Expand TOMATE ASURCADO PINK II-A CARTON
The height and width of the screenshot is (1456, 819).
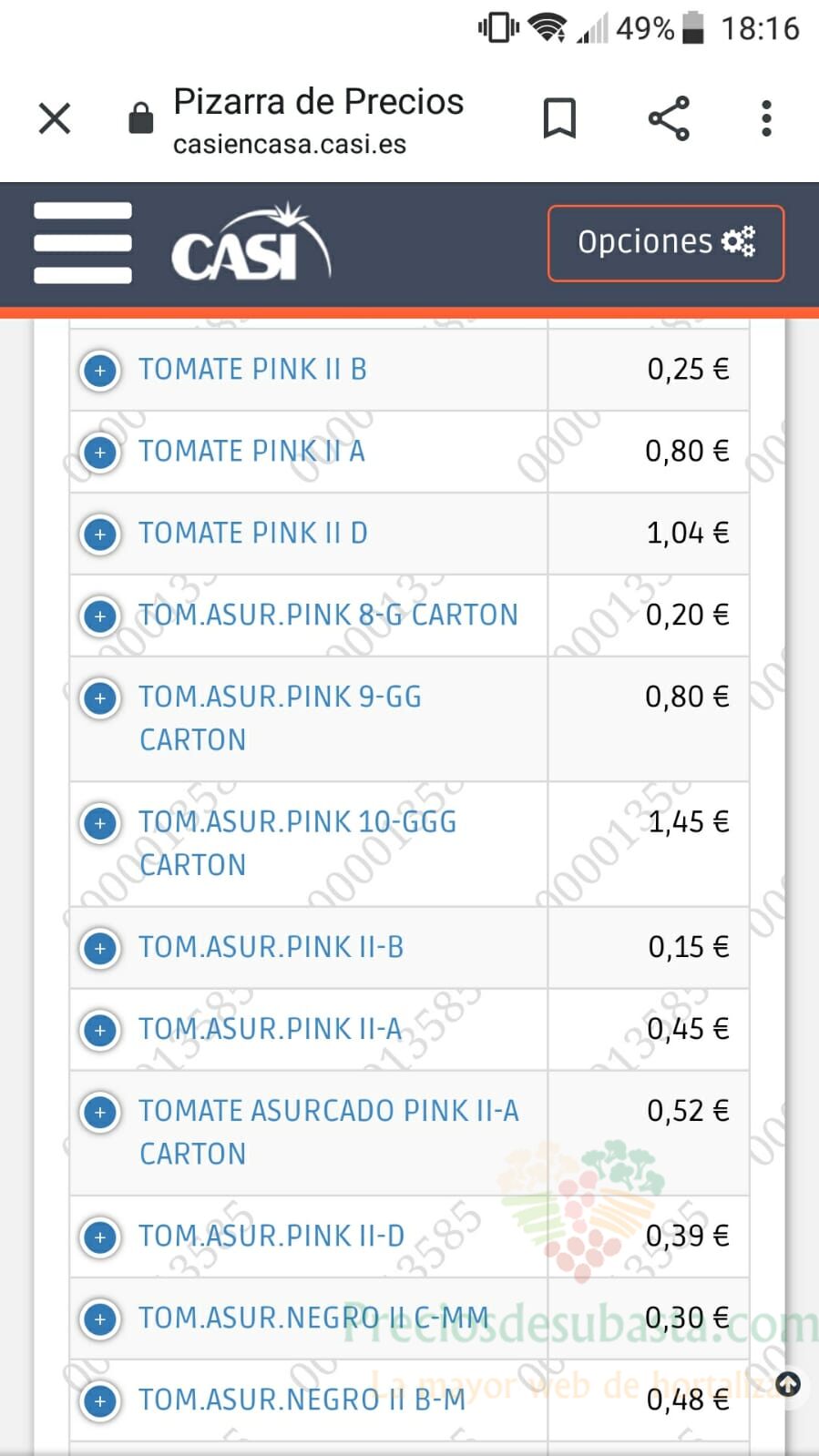(x=100, y=1113)
